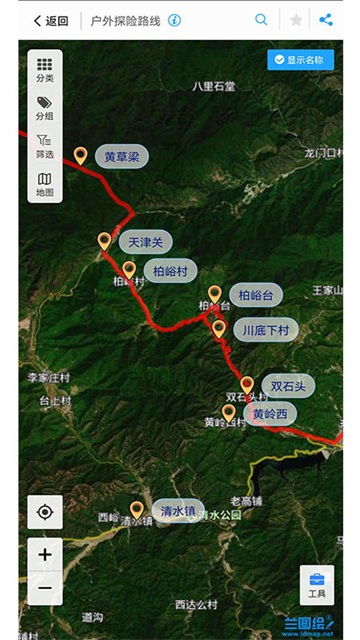Screen dimensions: 360x640
Task: Zoom in with the plus button
Action: (45, 554)
